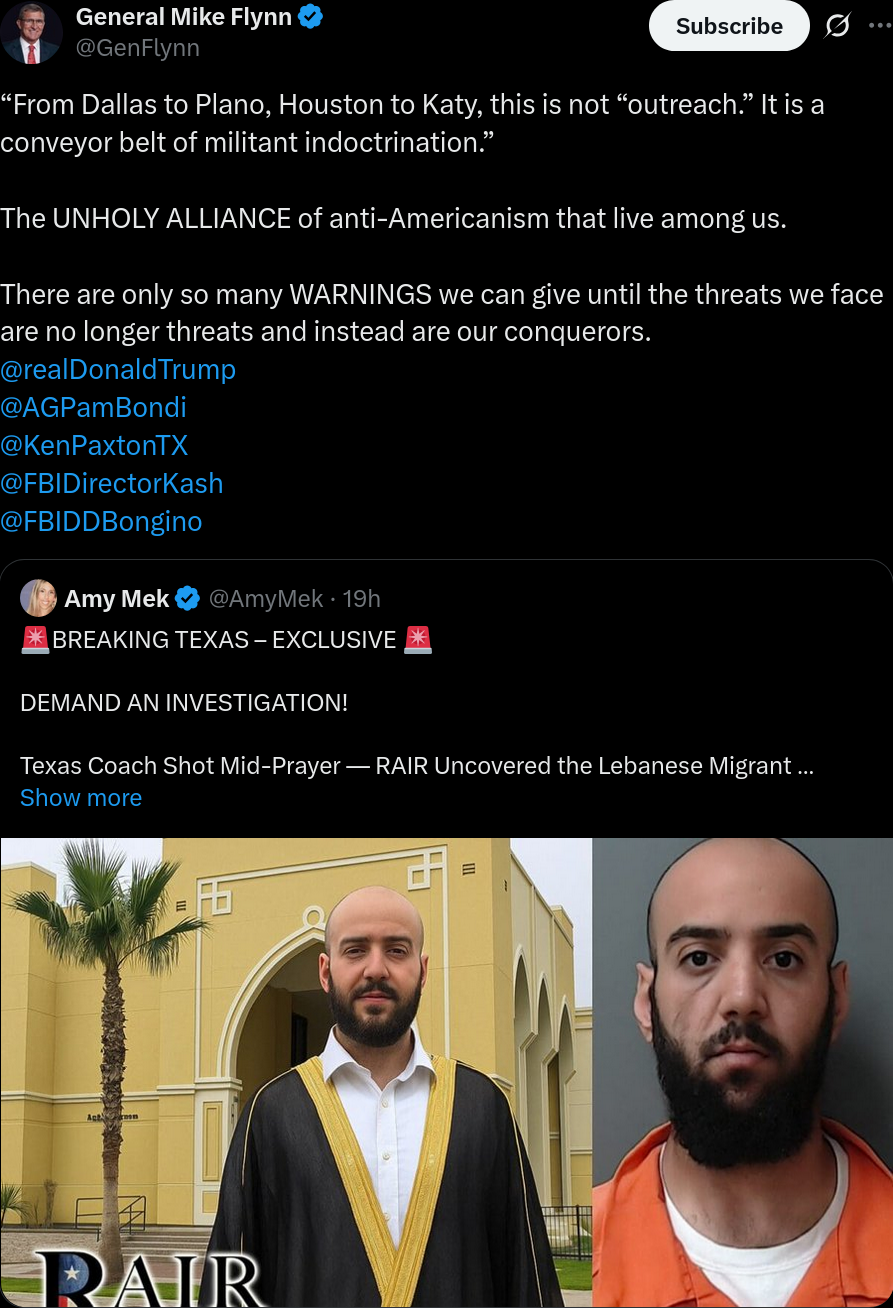View the orange jumpsuit photo
Viewport: 893px width, 1308px height.
point(742,1072)
